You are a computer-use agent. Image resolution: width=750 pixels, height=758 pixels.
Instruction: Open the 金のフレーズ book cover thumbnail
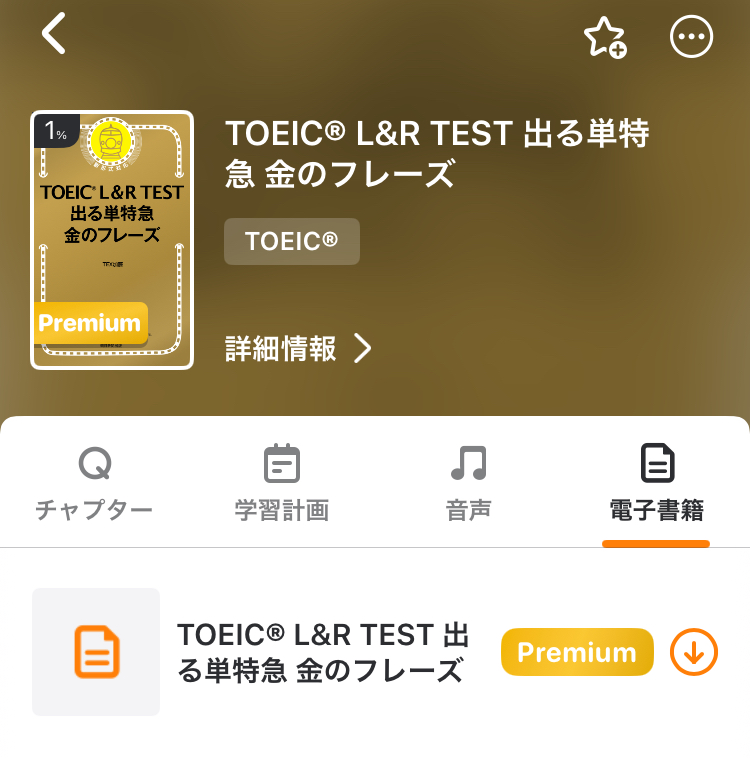click(x=111, y=240)
